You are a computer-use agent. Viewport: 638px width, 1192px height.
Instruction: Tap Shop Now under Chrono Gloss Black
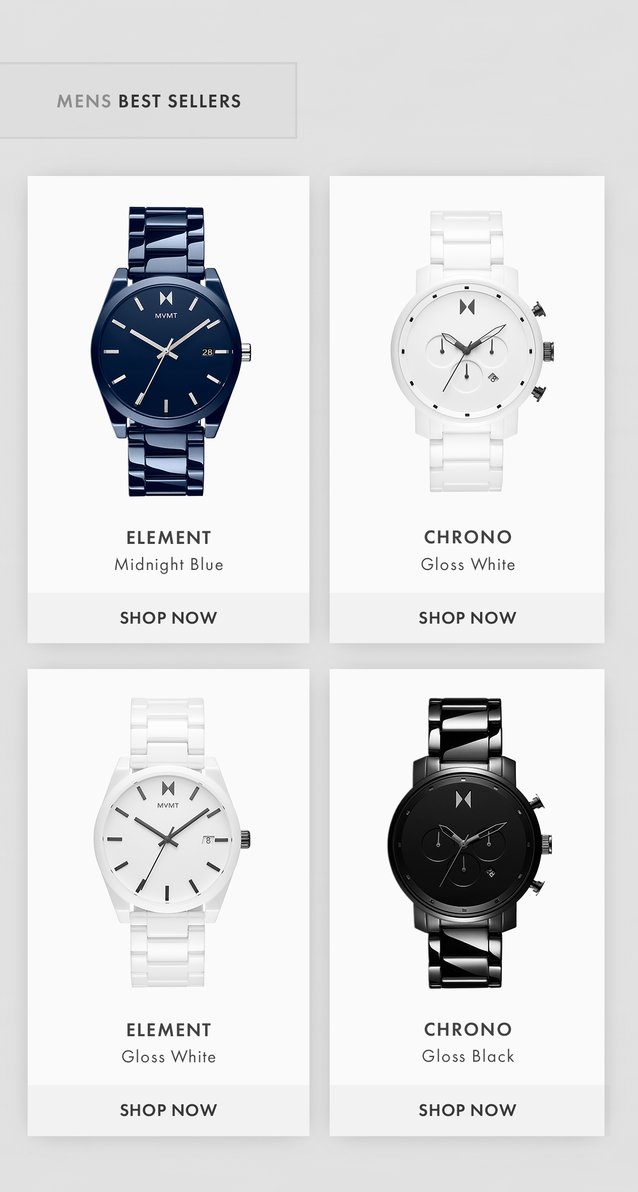(x=467, y=1110)
